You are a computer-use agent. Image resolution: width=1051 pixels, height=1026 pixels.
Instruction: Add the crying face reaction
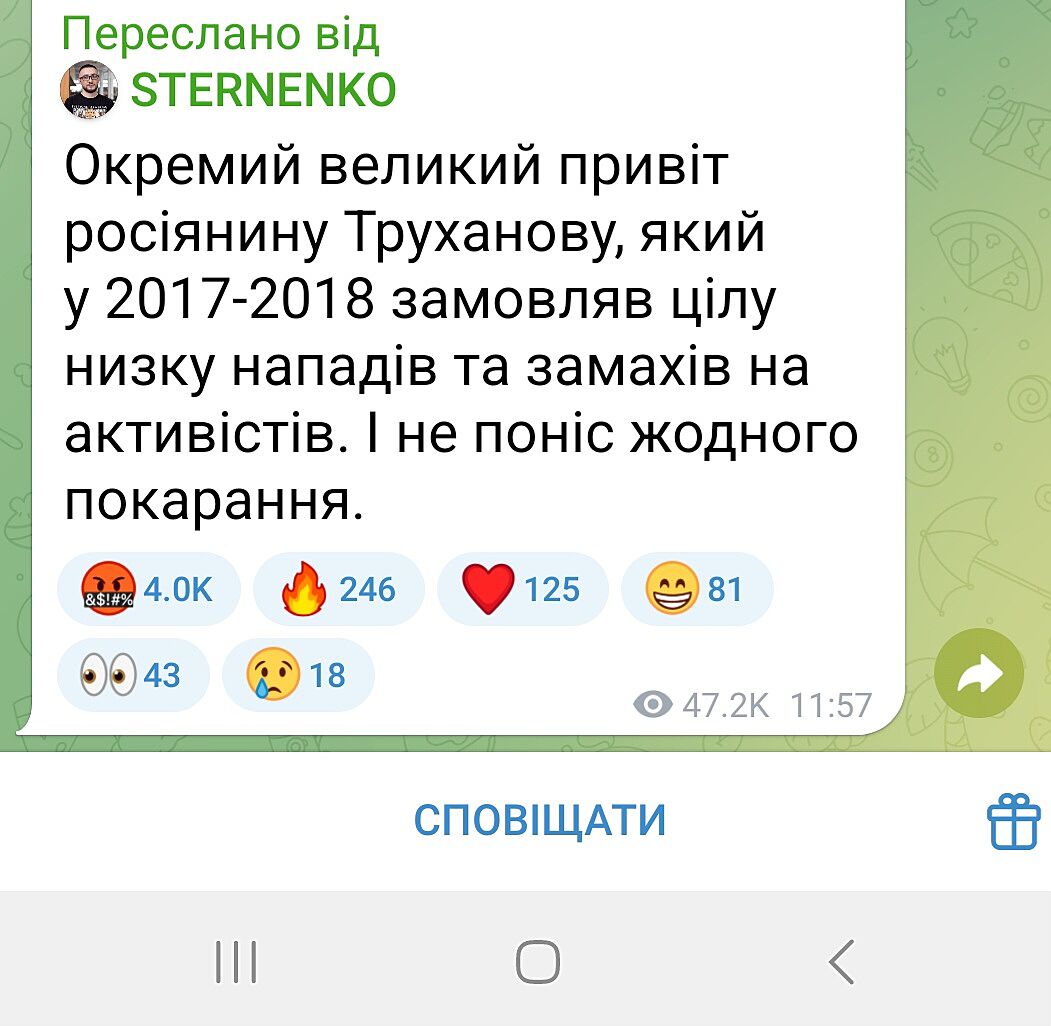point(297,675)
